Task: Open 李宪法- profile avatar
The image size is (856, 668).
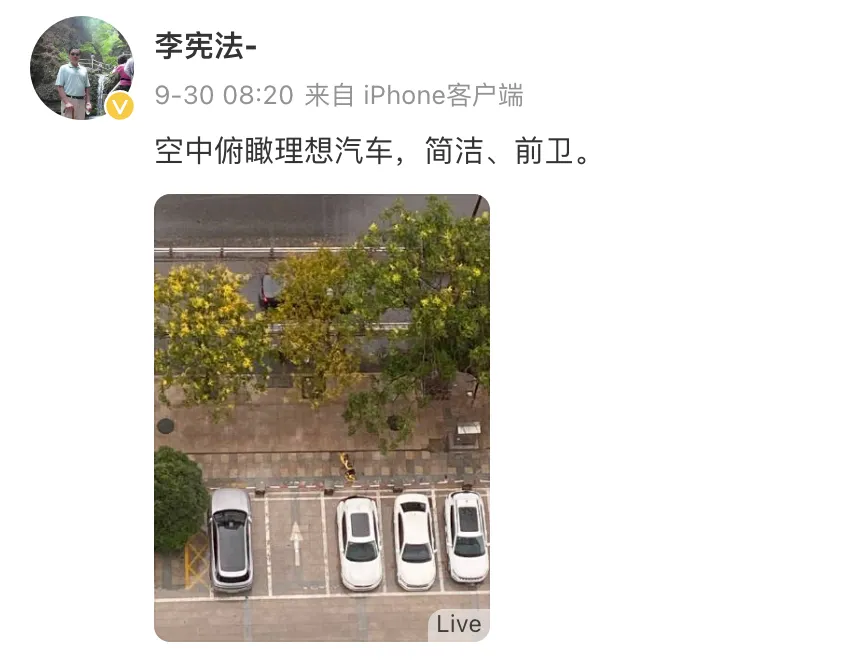Action: click(82, 67)
